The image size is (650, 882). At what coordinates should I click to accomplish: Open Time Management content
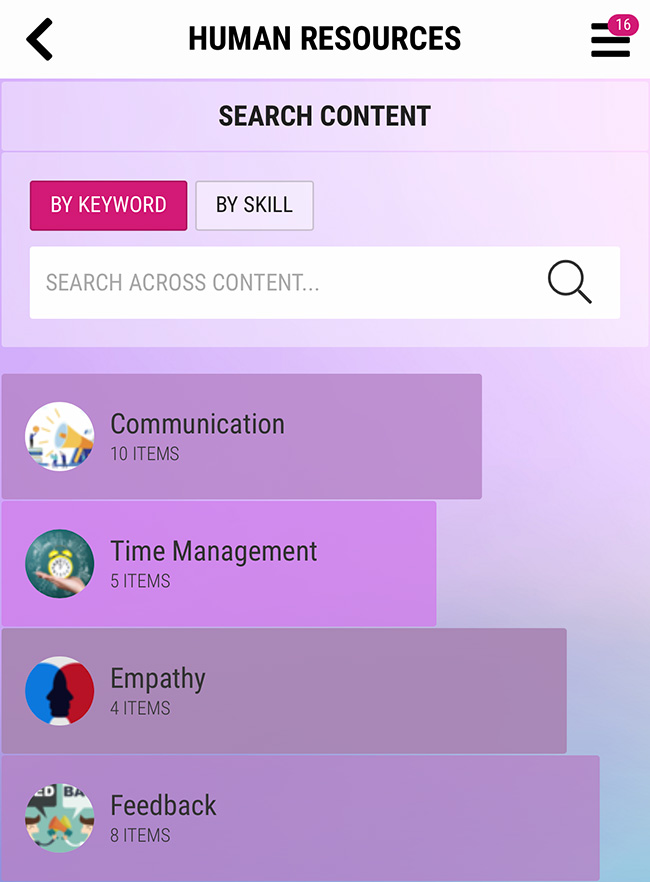pos(218,564)
